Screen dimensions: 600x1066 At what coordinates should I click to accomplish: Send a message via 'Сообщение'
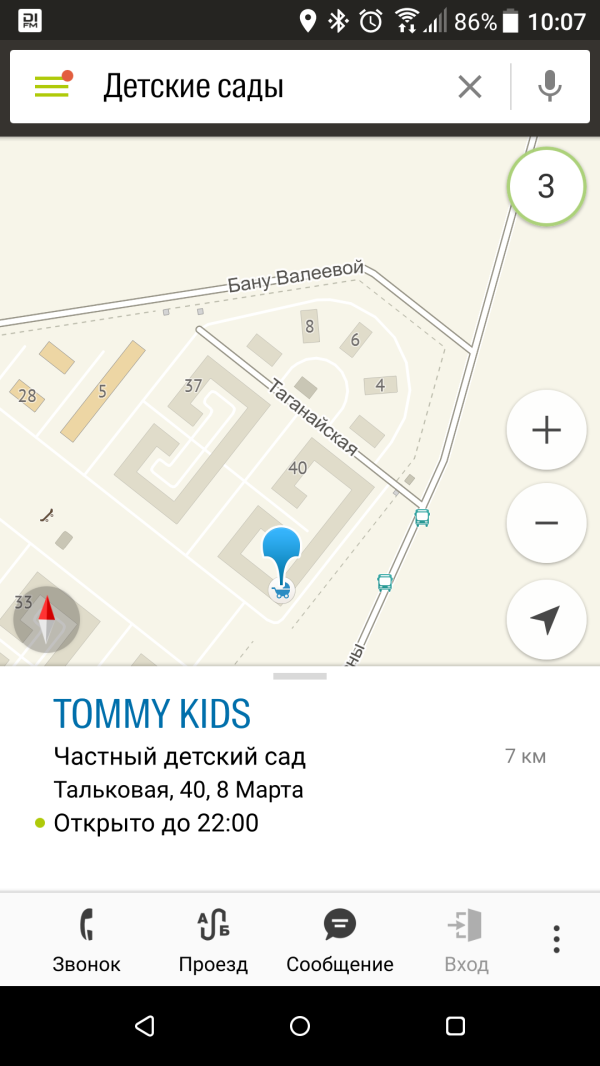(340, 942)
